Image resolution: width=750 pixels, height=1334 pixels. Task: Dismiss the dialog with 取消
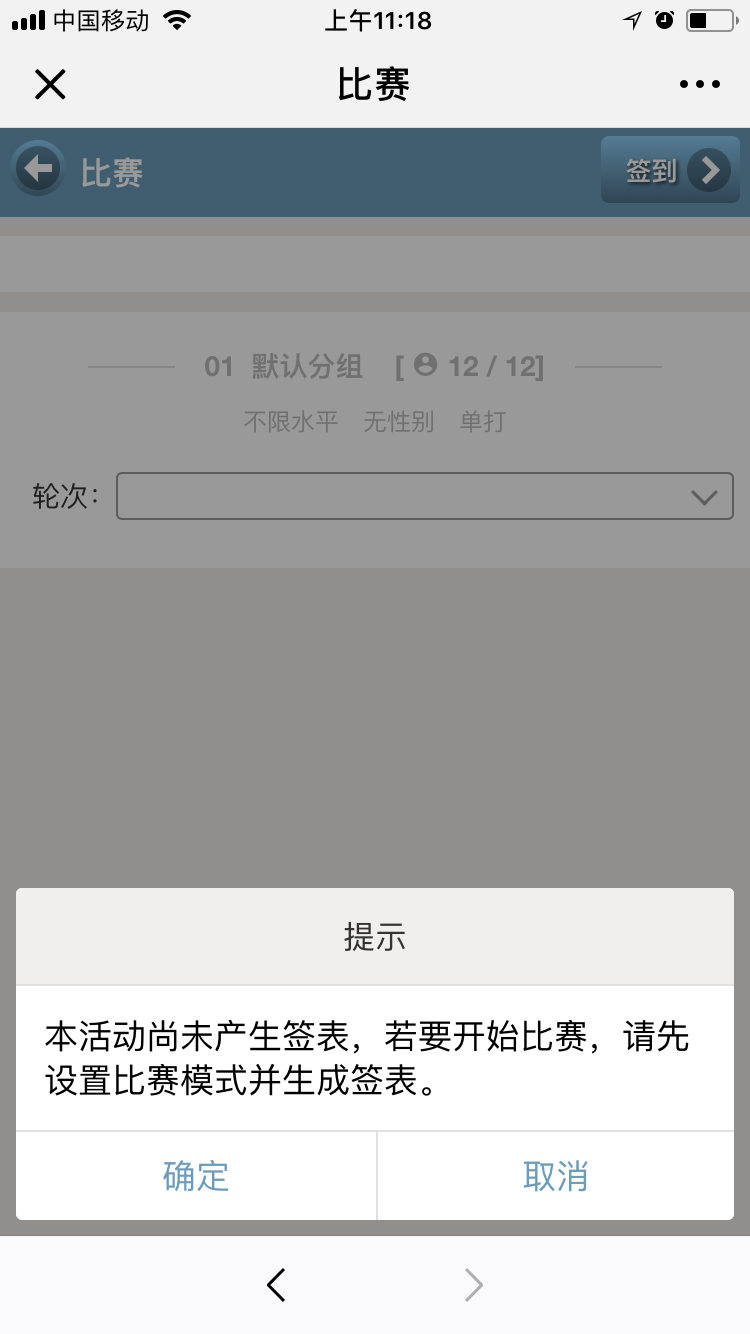(556, 1176)
